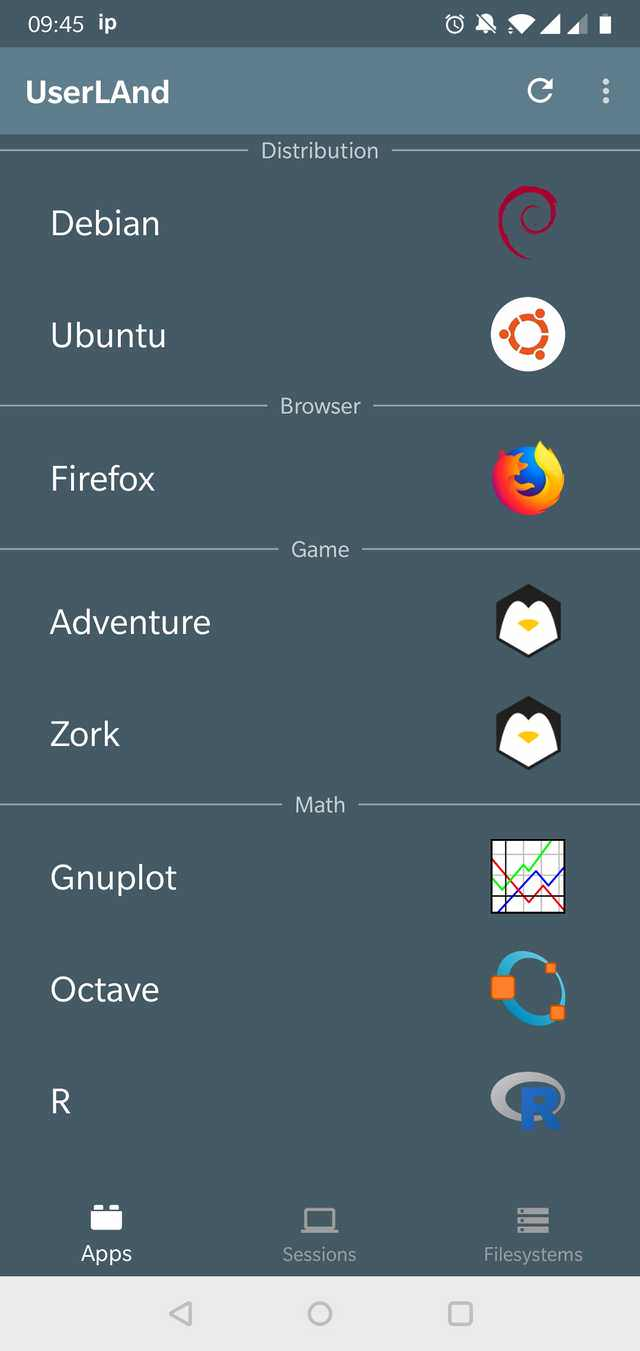640x1351 pixels.
Task: Open the overflow menu
Action: point(606,91)
